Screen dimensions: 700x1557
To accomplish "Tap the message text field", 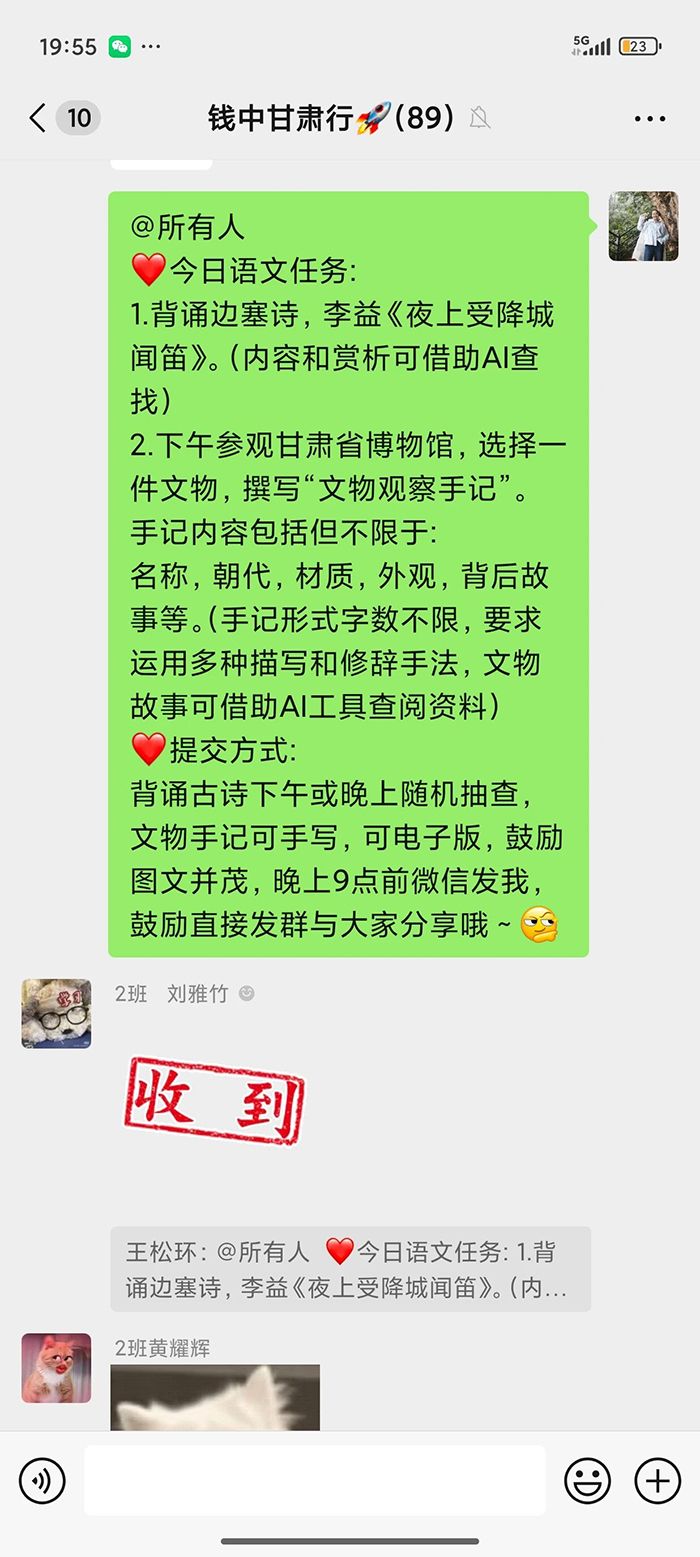I will tap(314, 1480).
